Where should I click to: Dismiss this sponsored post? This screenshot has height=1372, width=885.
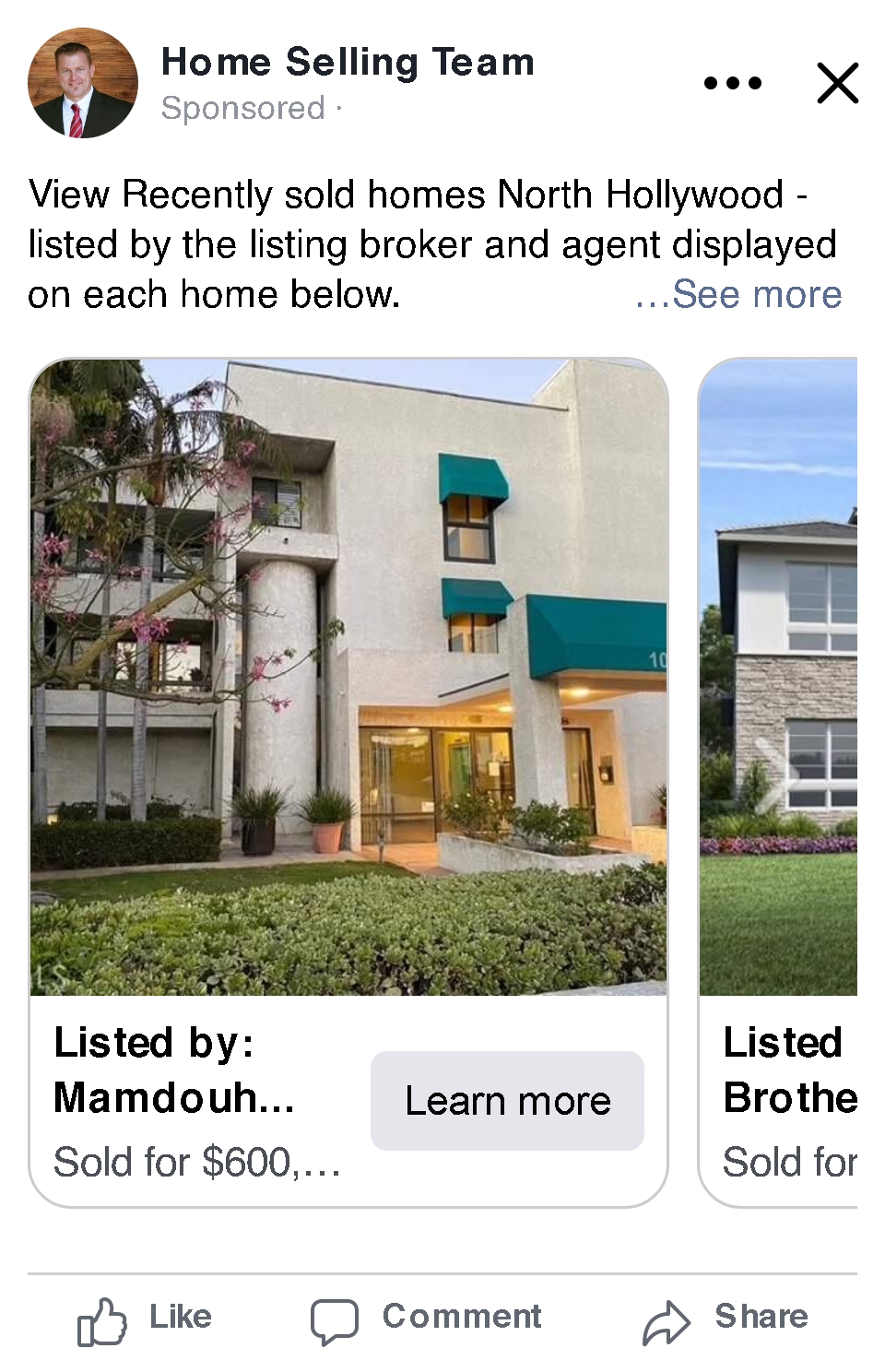tap(837, 83)
